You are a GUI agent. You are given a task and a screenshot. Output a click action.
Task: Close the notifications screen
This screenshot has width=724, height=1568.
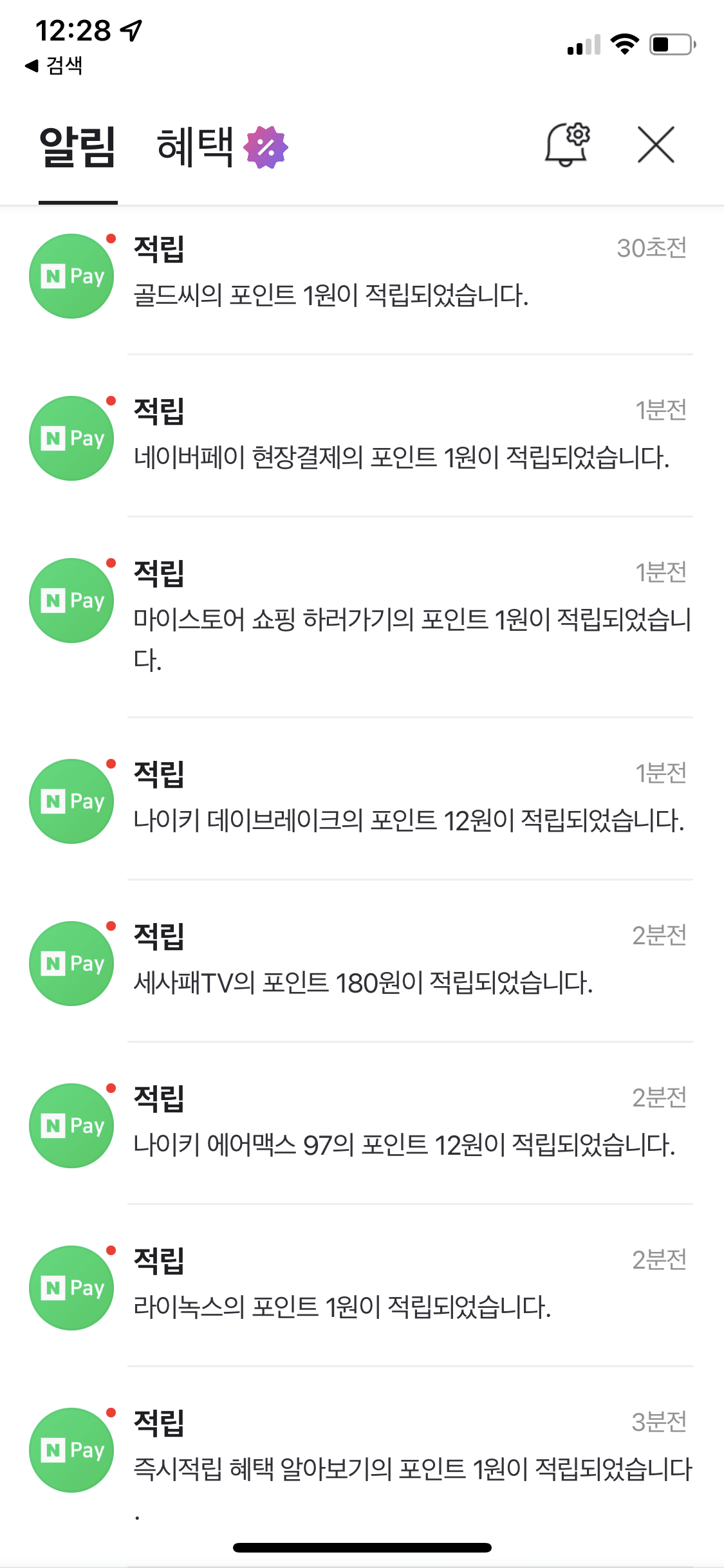point(656,145)
